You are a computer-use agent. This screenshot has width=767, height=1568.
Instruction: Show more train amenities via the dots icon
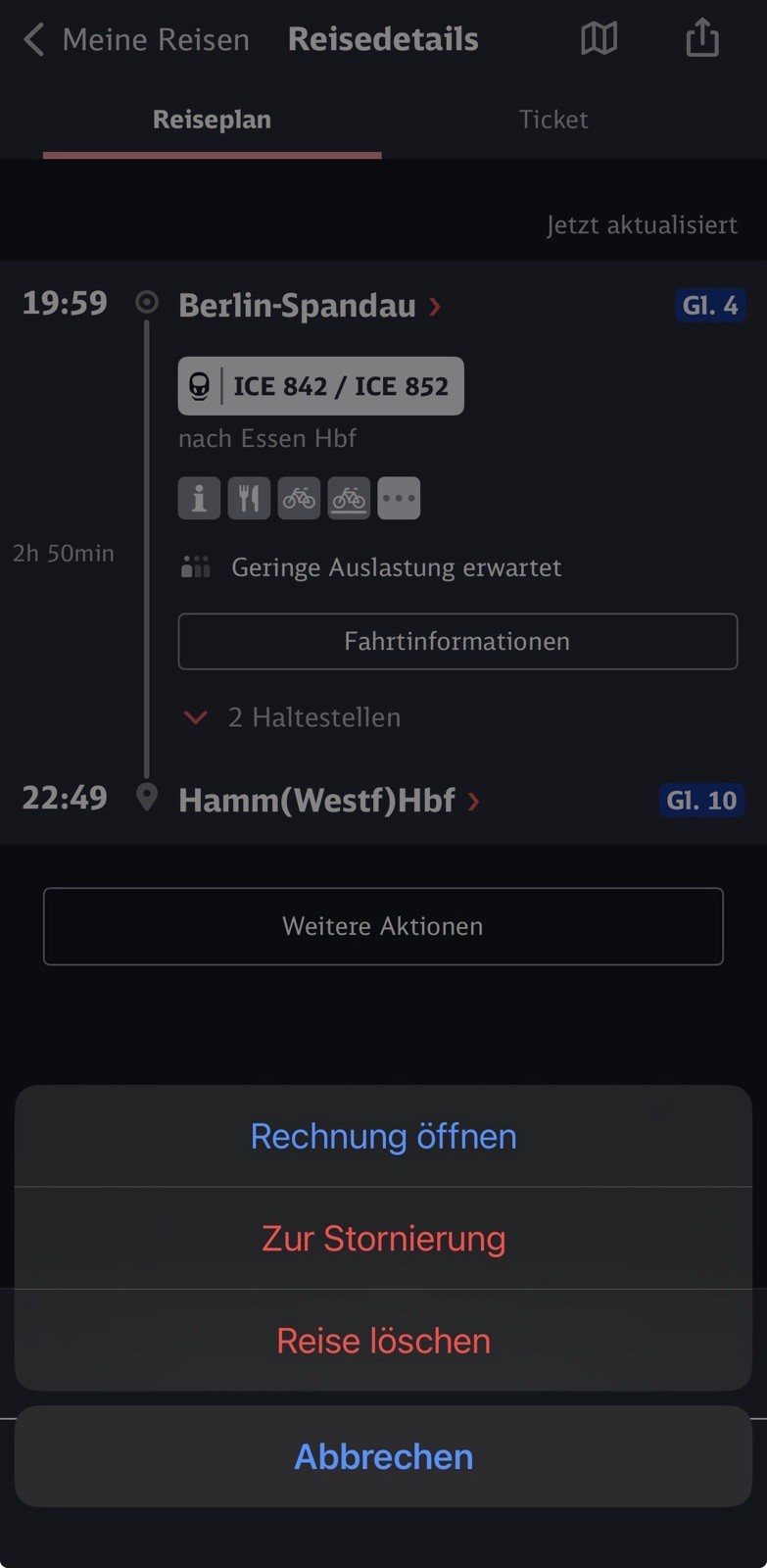tap(399, 498)
